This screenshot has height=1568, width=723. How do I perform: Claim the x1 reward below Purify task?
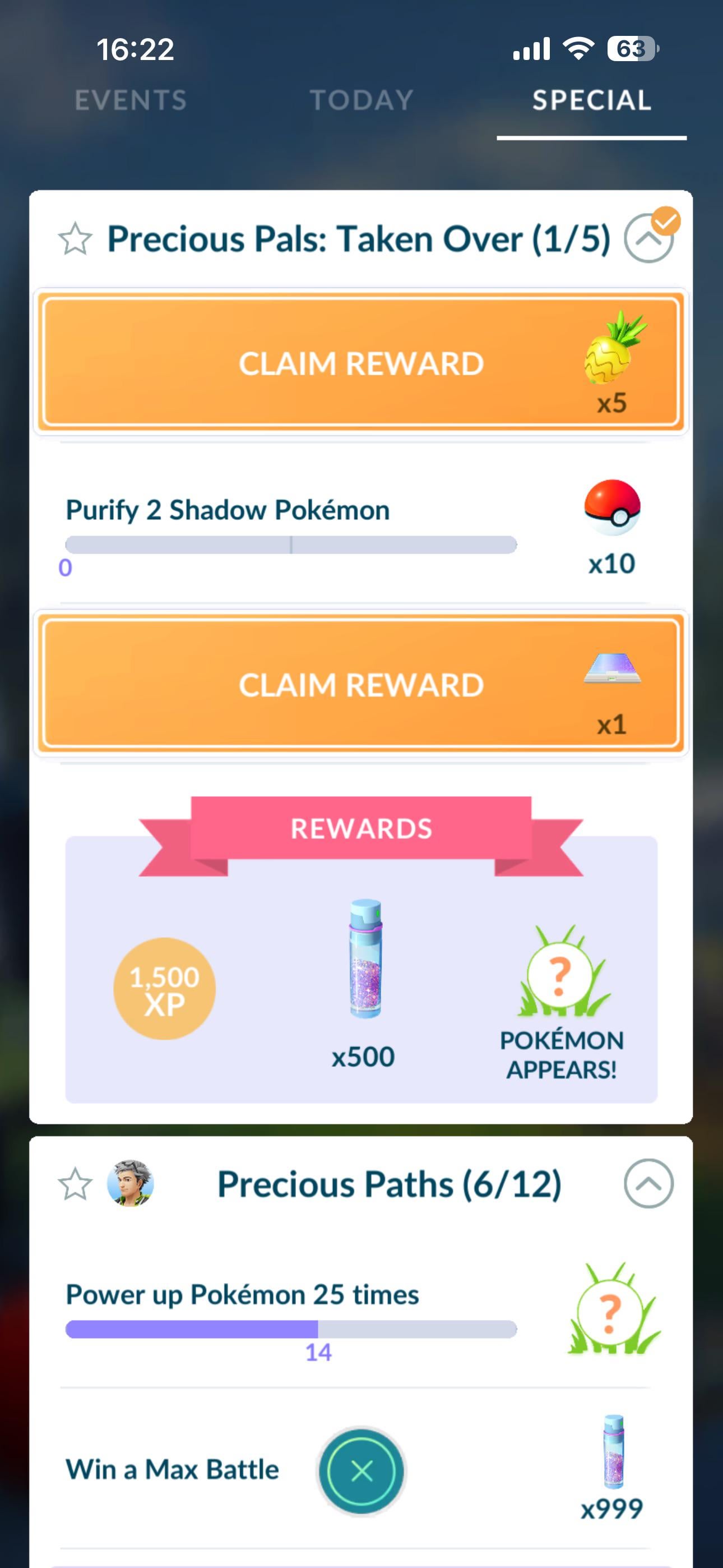click(x=361, y=684)
